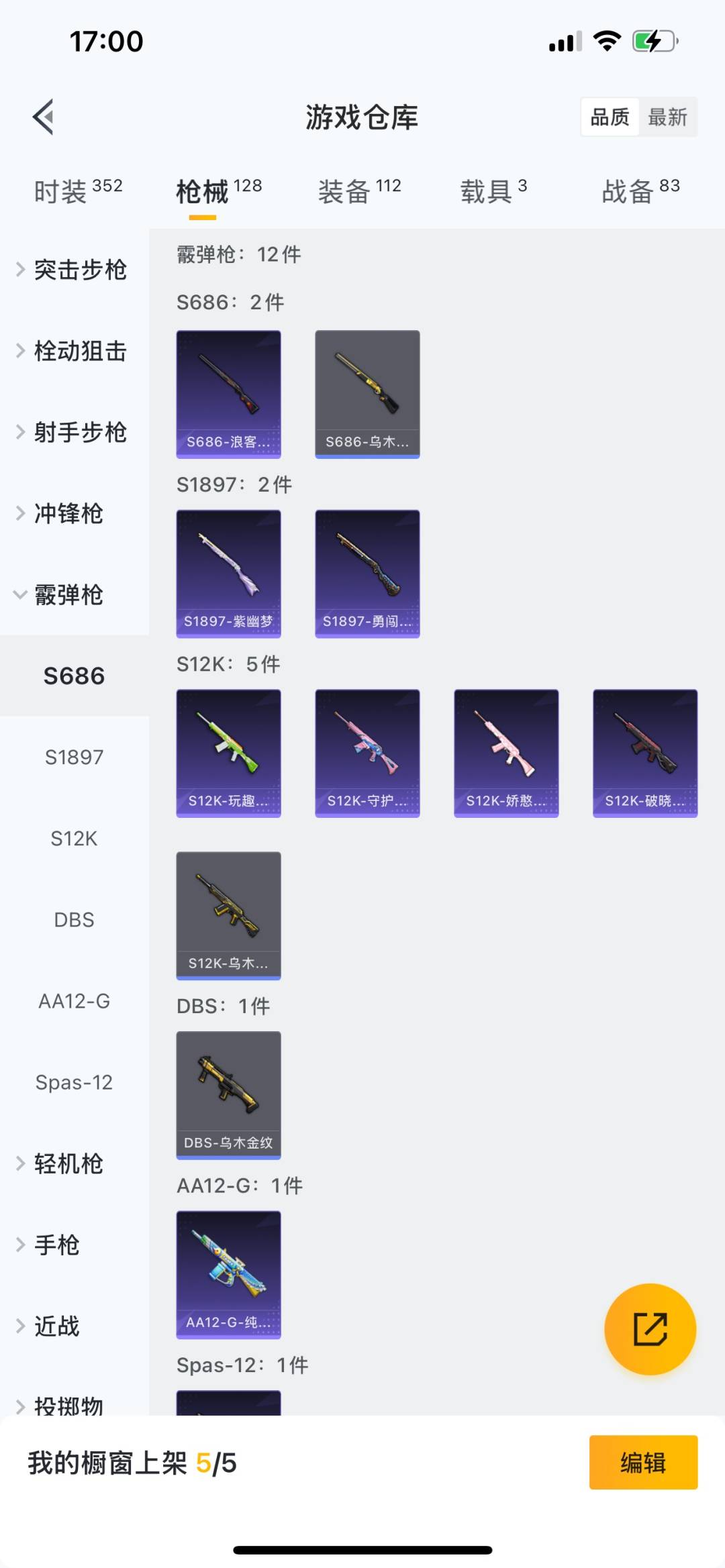The height and width of the screenshot is (1568, 725).
Task: Select S1897 in the sidebar
Action: point(75,757)
